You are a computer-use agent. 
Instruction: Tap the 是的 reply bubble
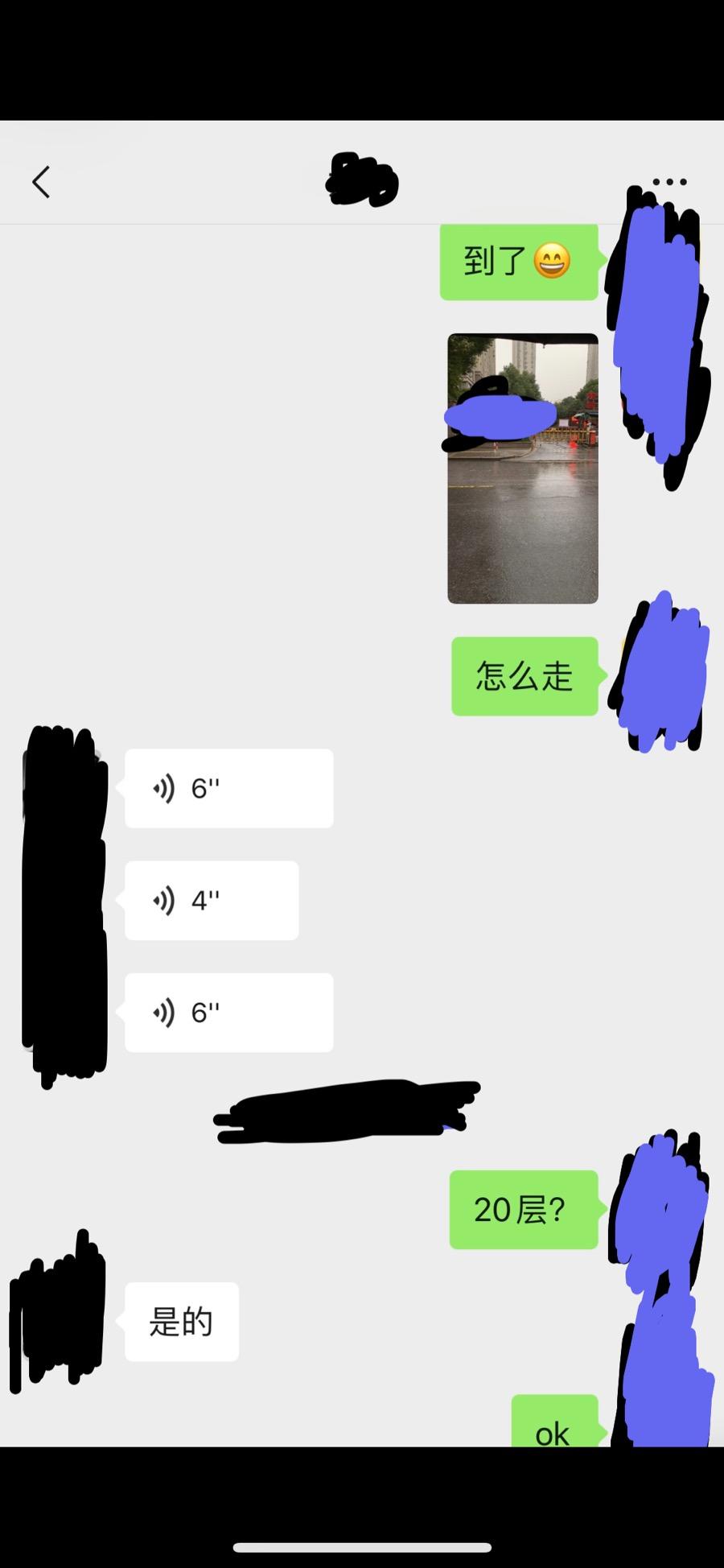[181, 1320]
